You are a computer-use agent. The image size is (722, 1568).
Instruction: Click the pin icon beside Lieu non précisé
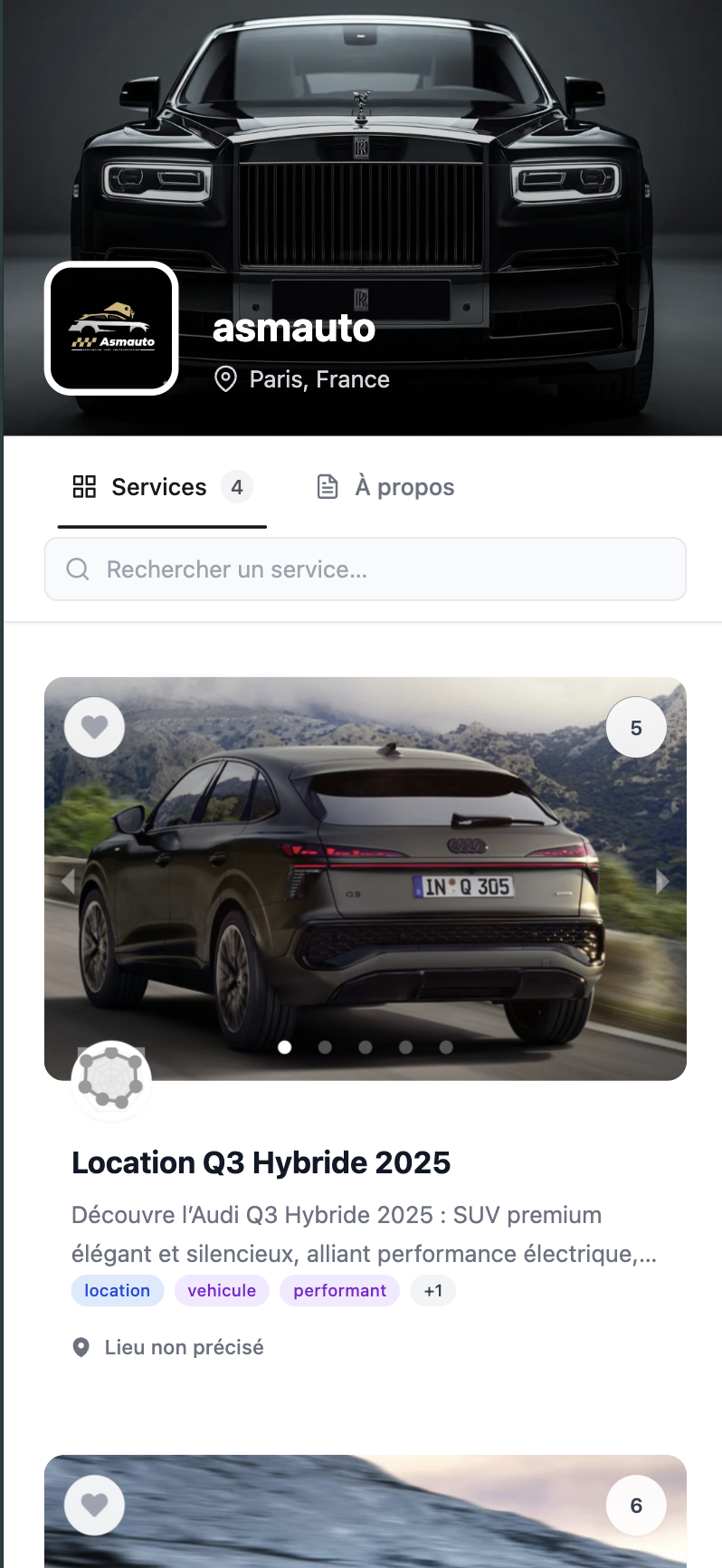pos(81,1346)
